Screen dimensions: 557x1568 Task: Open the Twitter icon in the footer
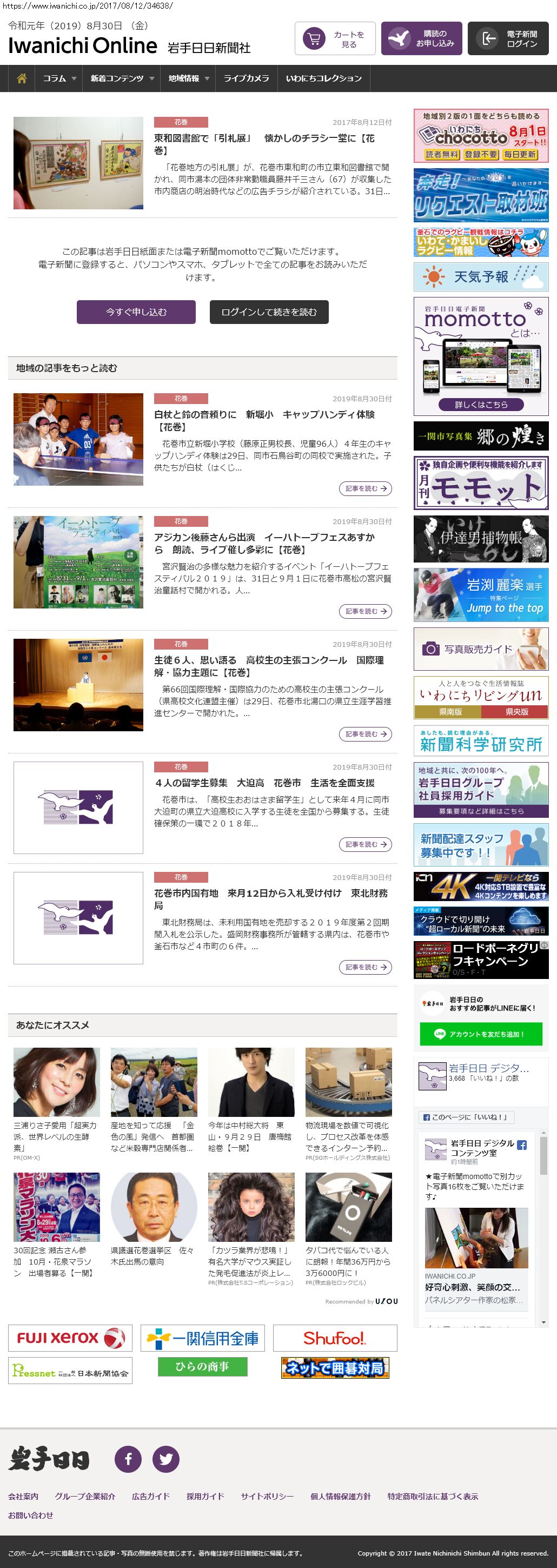point(165,1459)
